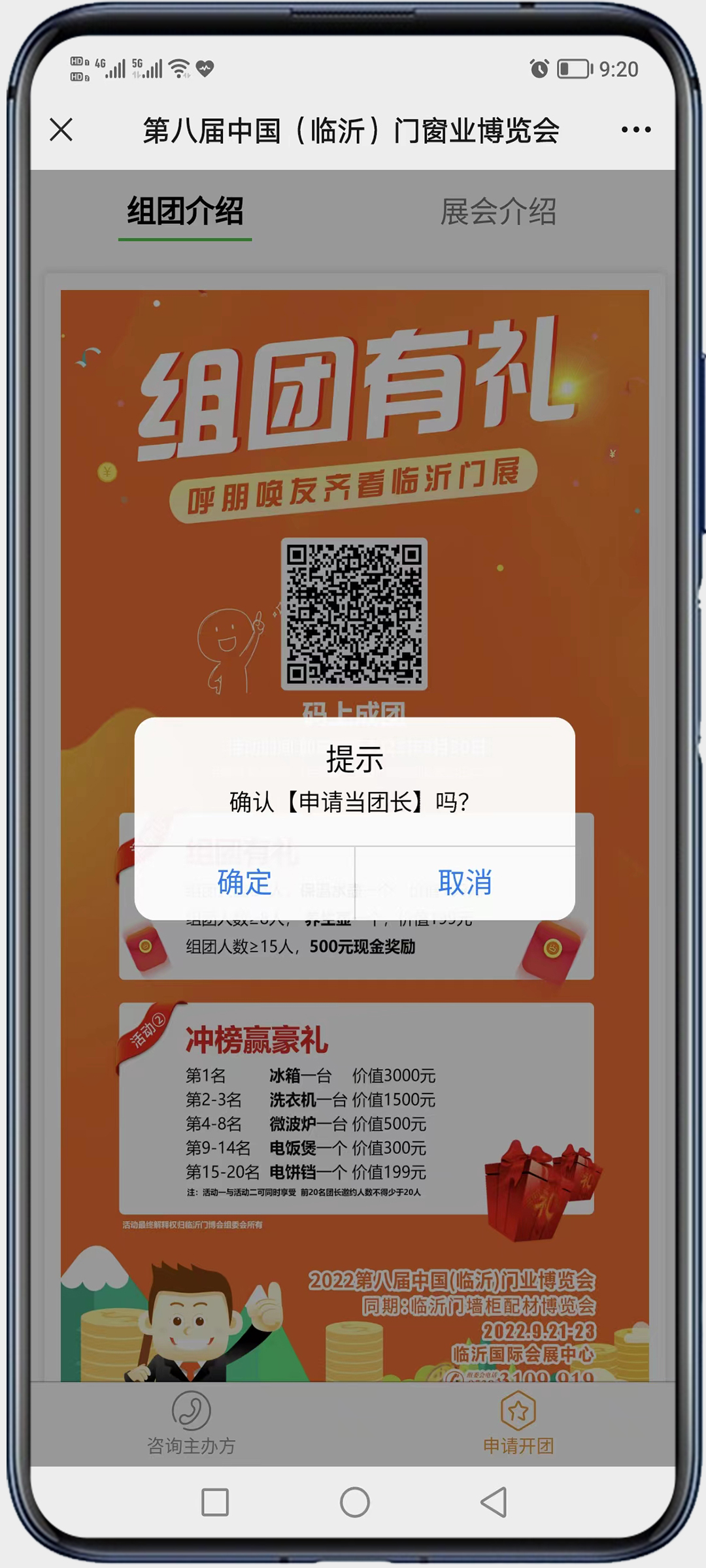706x1568 pixels.
Task: Return to the home screen via the home button
Action: [x=354, y=1502]
